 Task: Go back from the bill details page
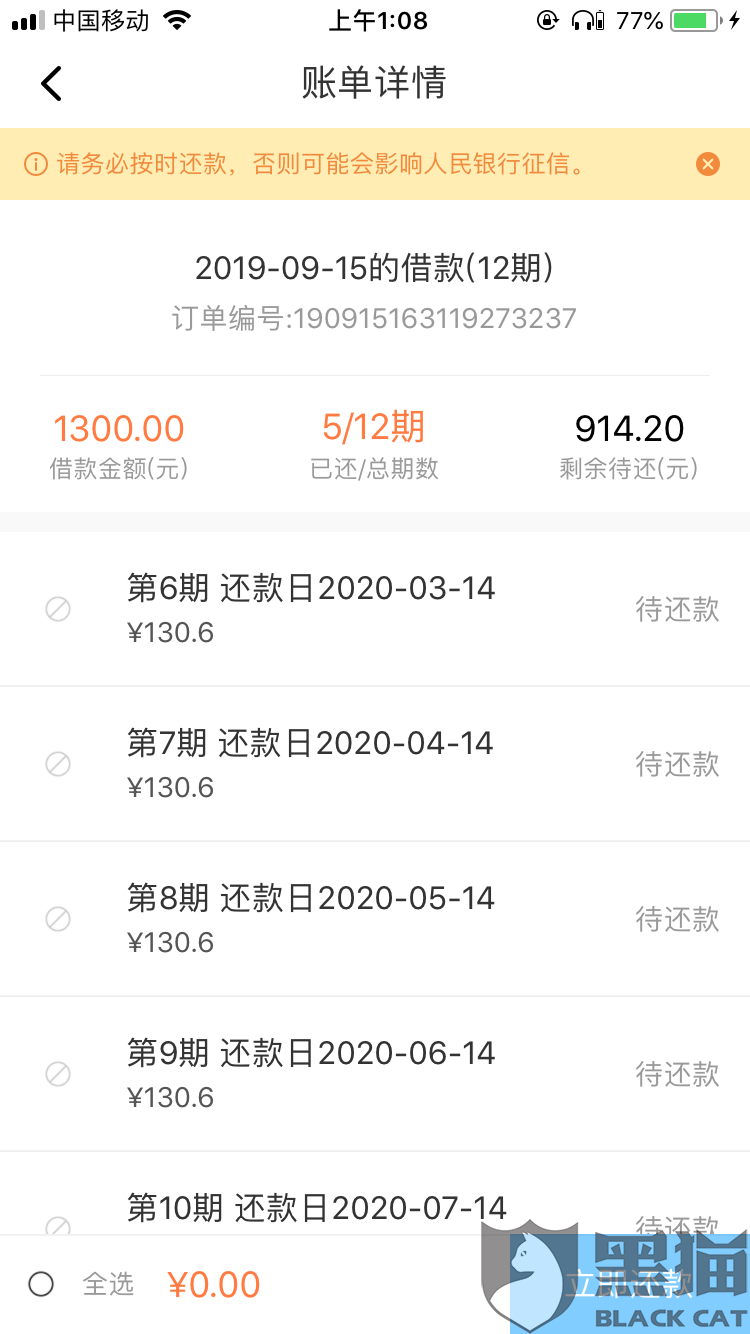coord(51,84)
